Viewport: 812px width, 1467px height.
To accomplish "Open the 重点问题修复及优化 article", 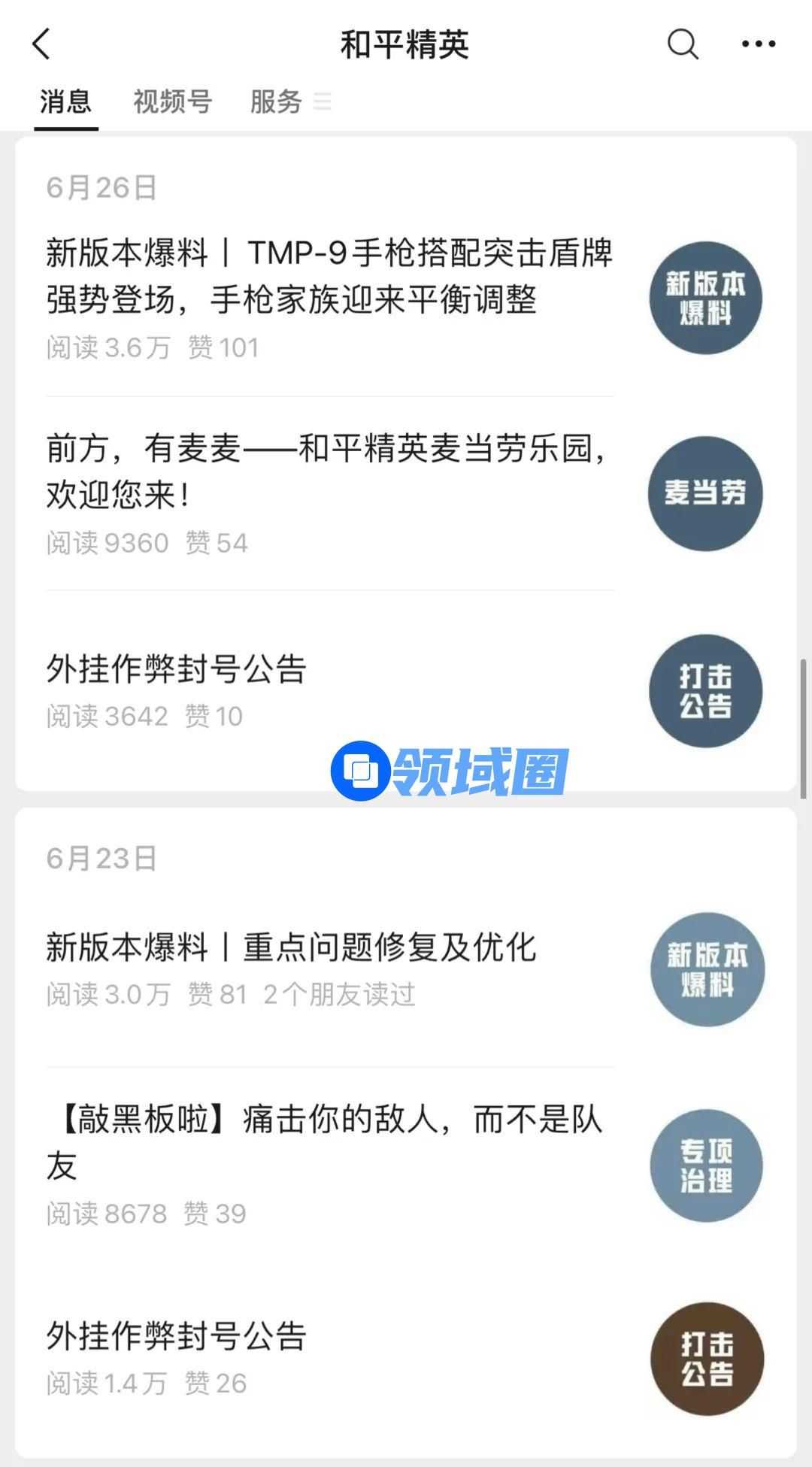I will click(291, 947).
